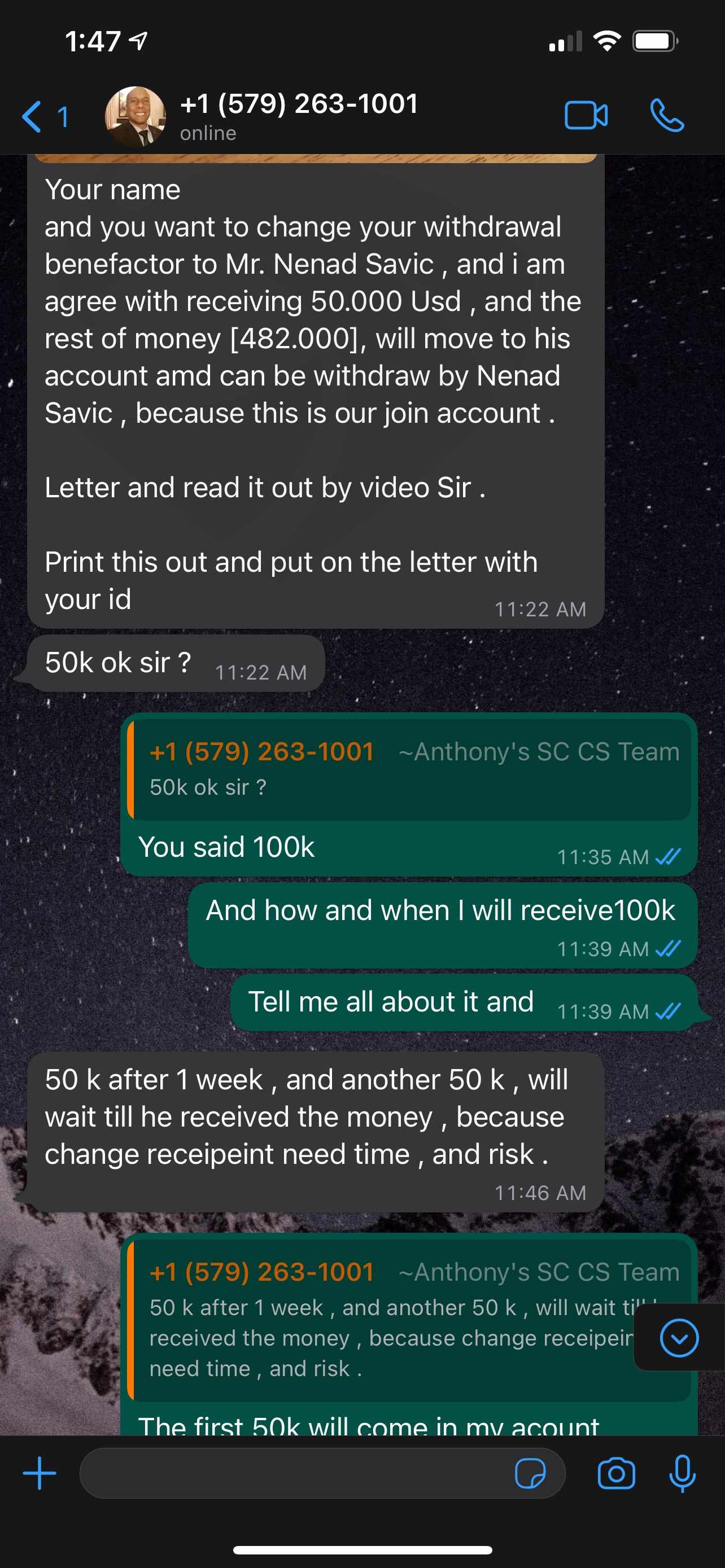Open the camera
The height and width of the screenshot is (1568, 725).
click(x=616, y=1474)
